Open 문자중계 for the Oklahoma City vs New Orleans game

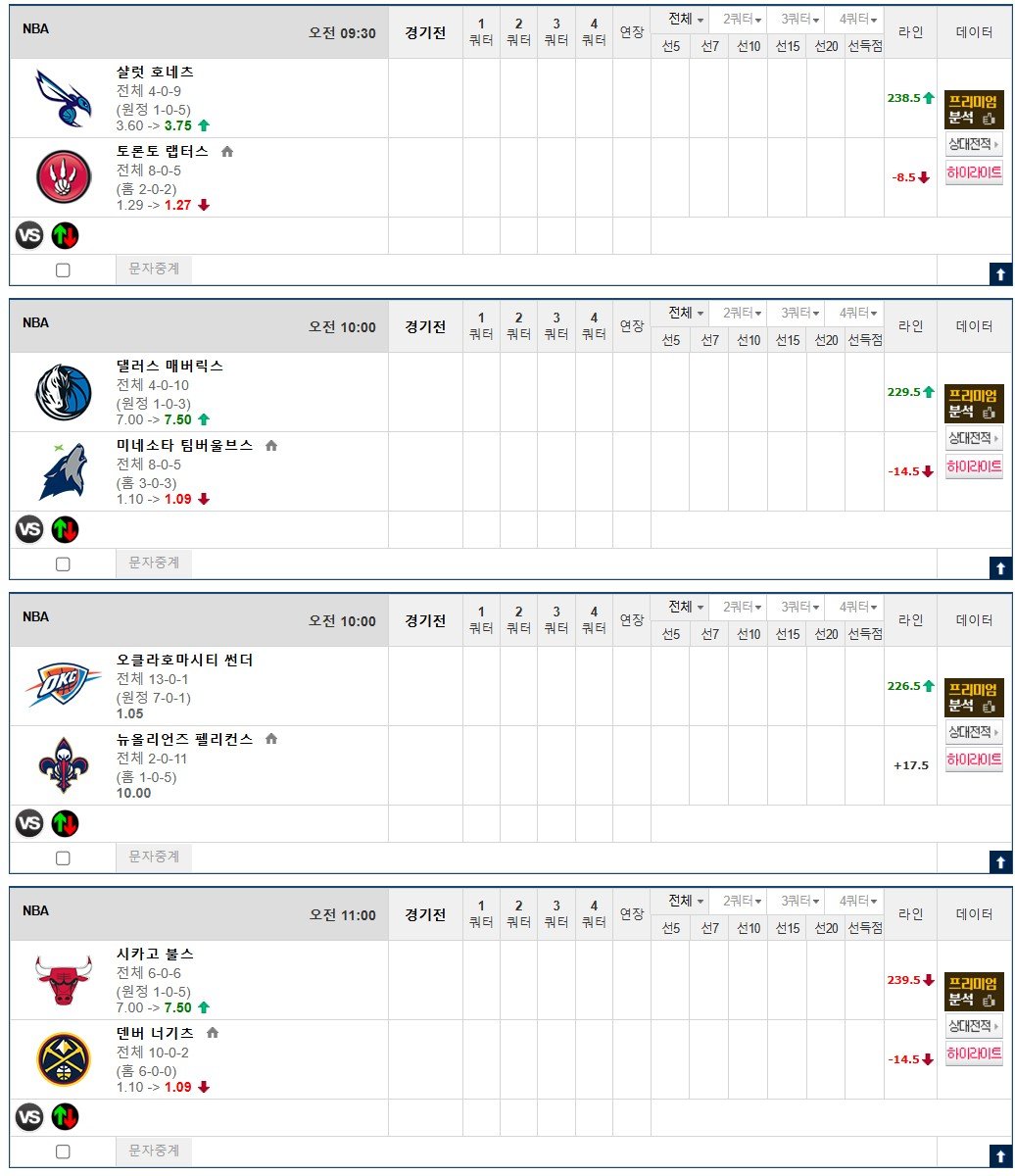154,857
